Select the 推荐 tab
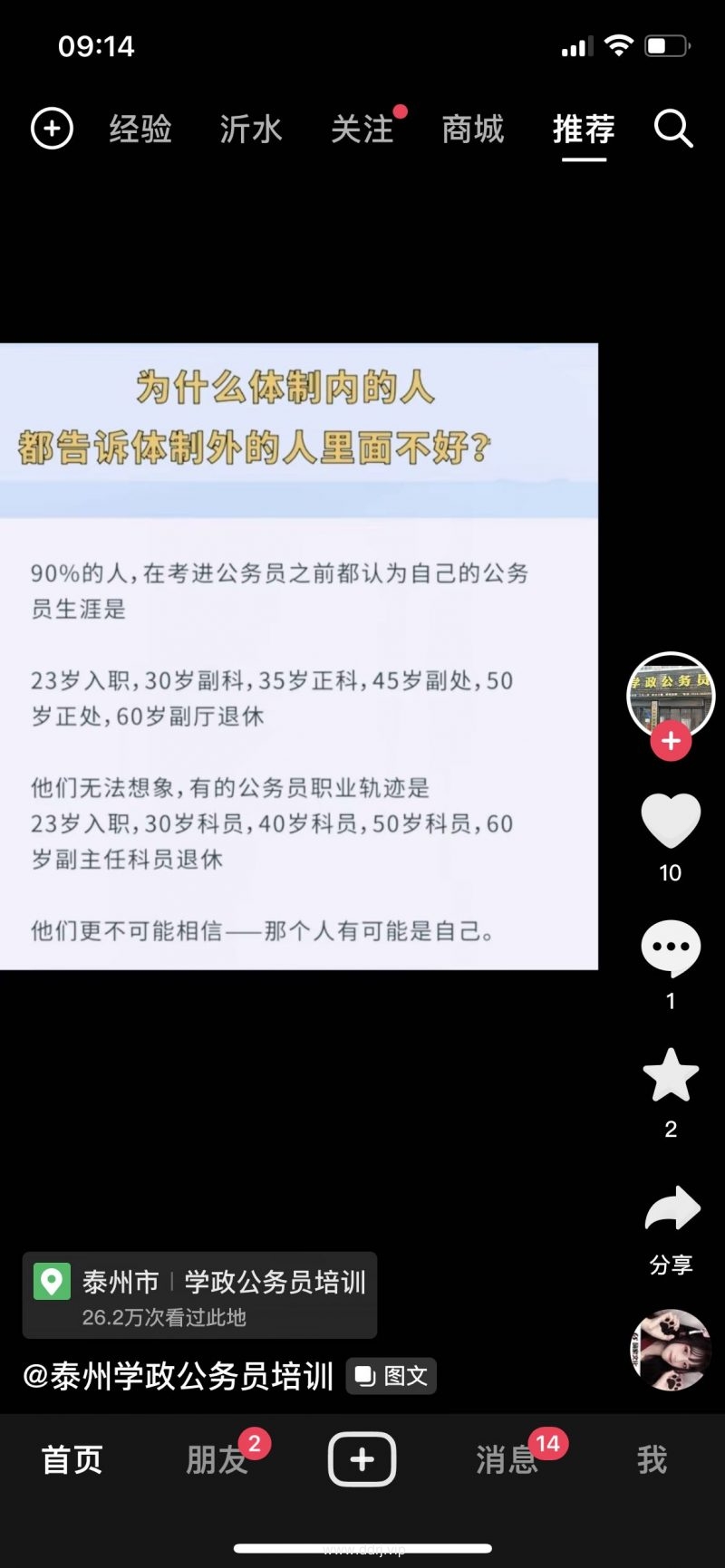This screenshot has width=725, height=1568. pos(584,129)
